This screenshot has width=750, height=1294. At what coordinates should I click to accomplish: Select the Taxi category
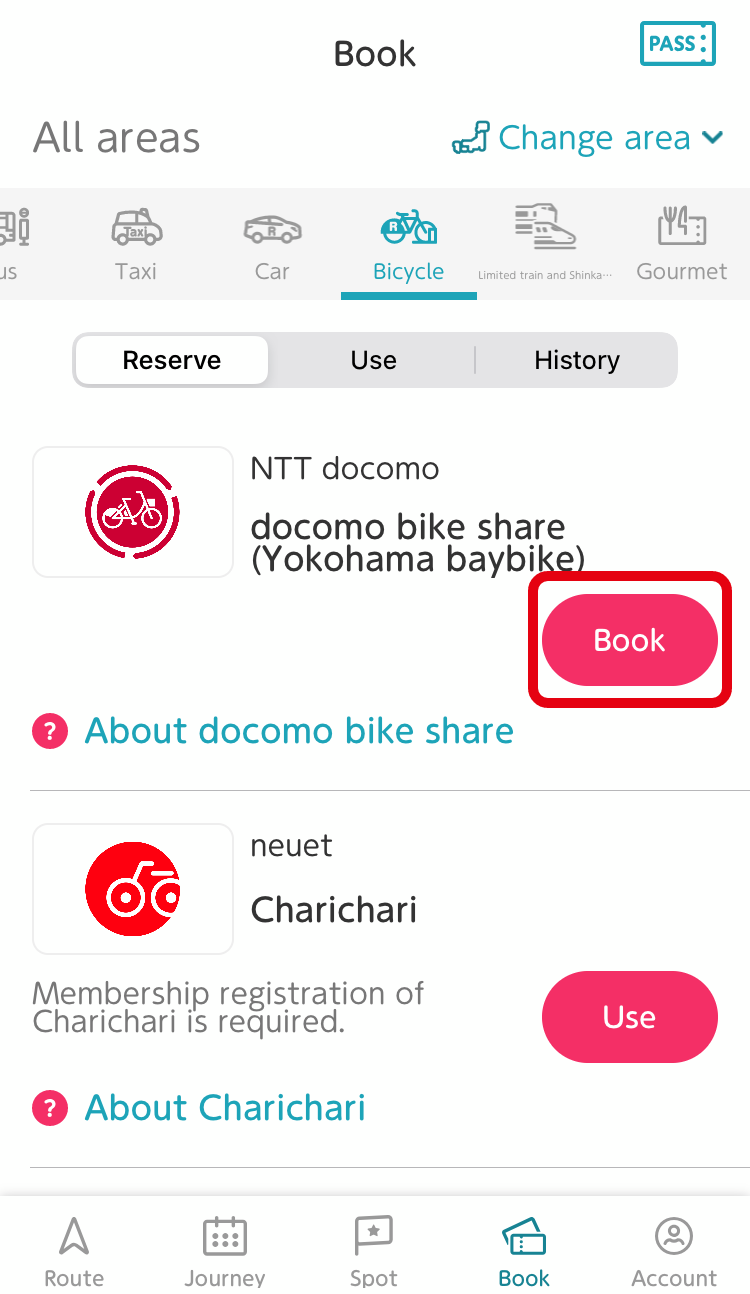tap(136, 244)
